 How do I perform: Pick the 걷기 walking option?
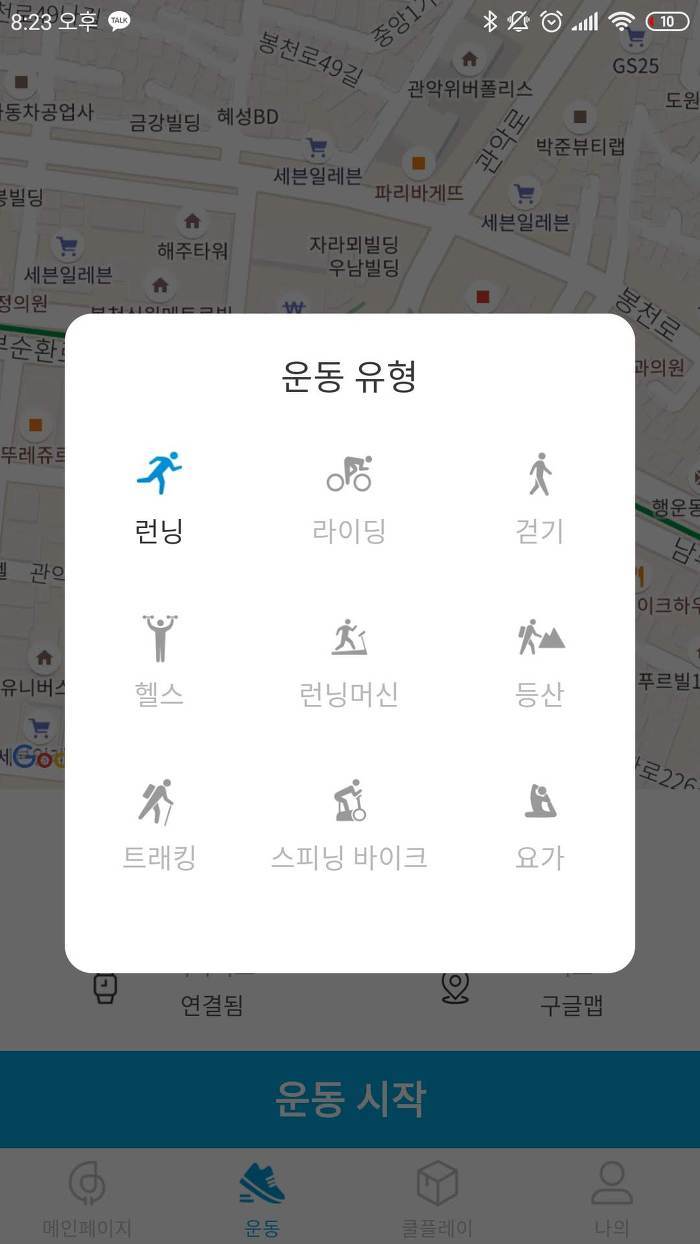pyautogui.click(x=540, y=498)
